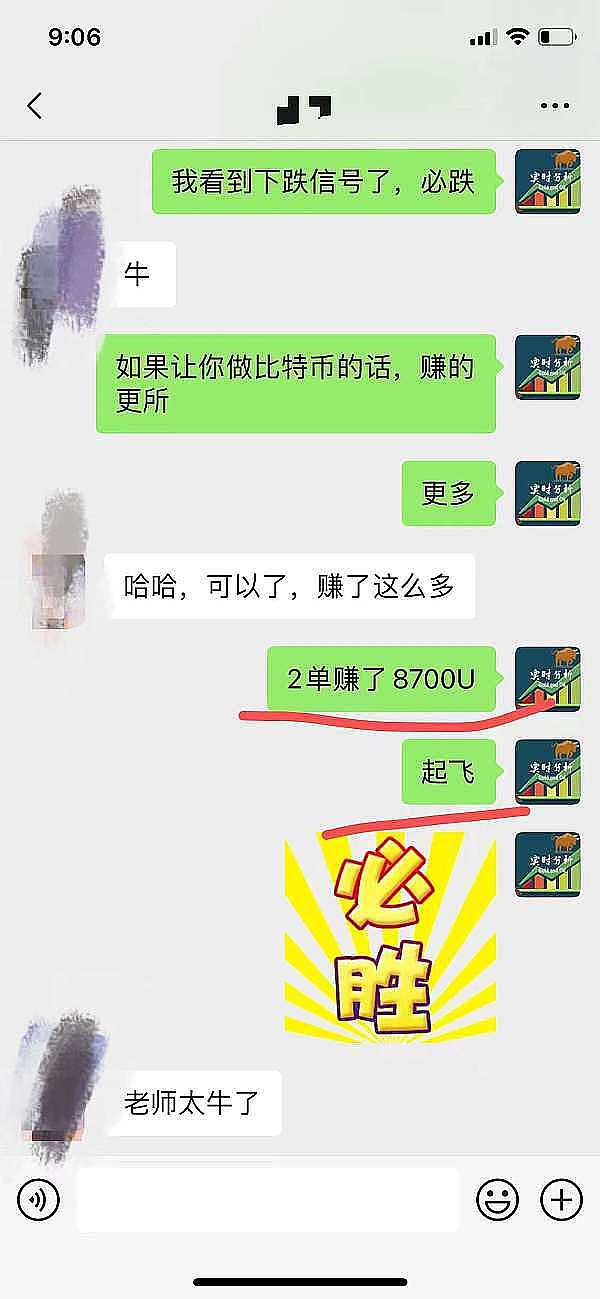Go back to the chat list

pyautogui.click(x=36, y=106)
